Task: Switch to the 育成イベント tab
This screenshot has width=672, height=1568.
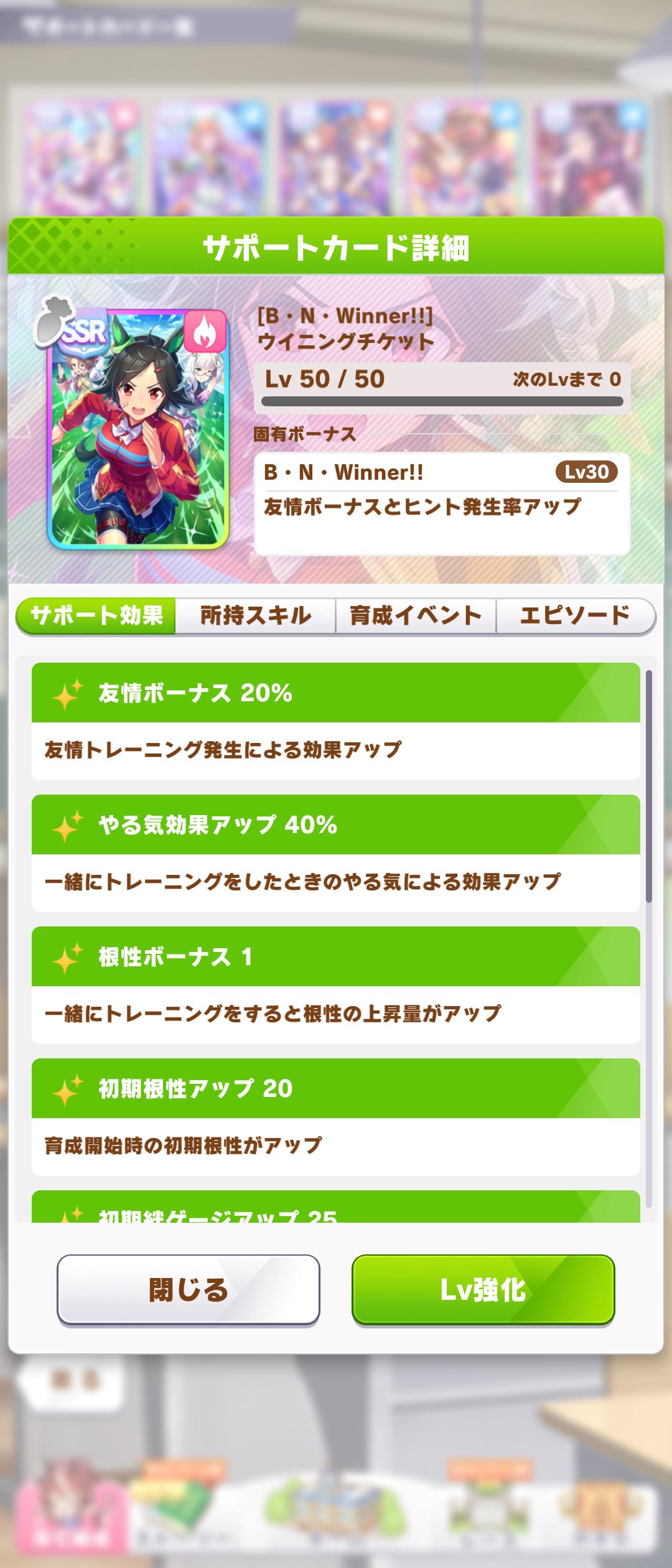Action: 416,616
